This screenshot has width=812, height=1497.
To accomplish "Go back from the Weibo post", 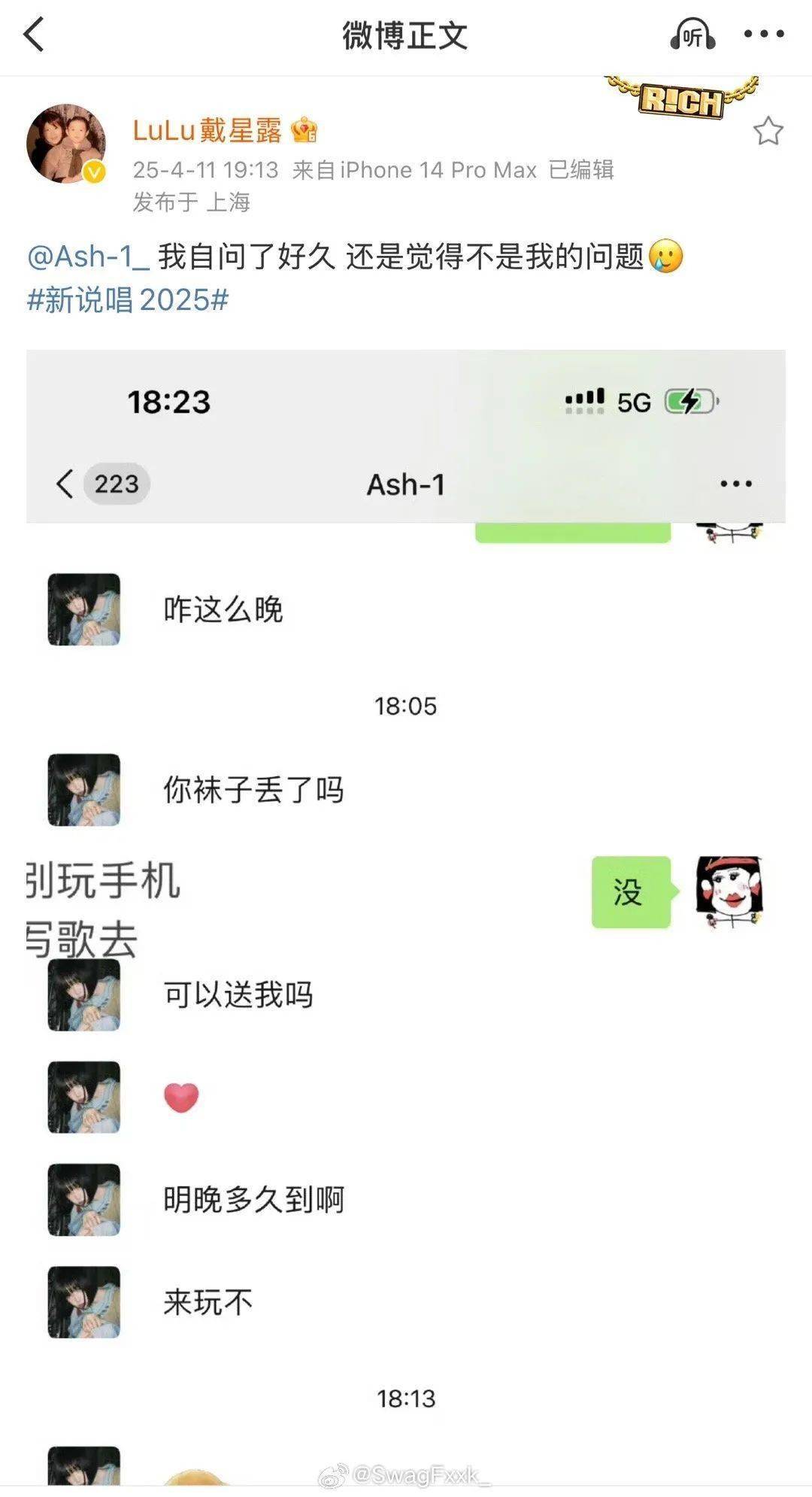I will [35, 35].
